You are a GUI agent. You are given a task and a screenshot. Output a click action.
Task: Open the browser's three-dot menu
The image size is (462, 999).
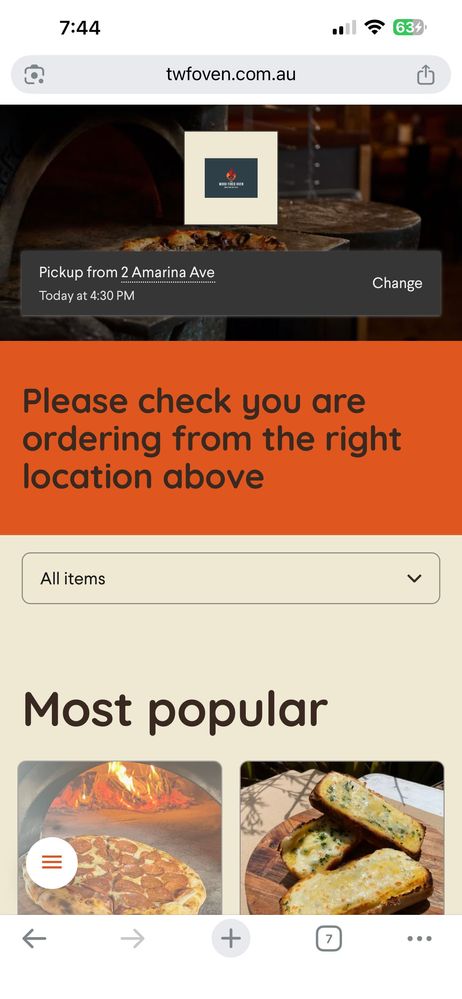point(419,938)
